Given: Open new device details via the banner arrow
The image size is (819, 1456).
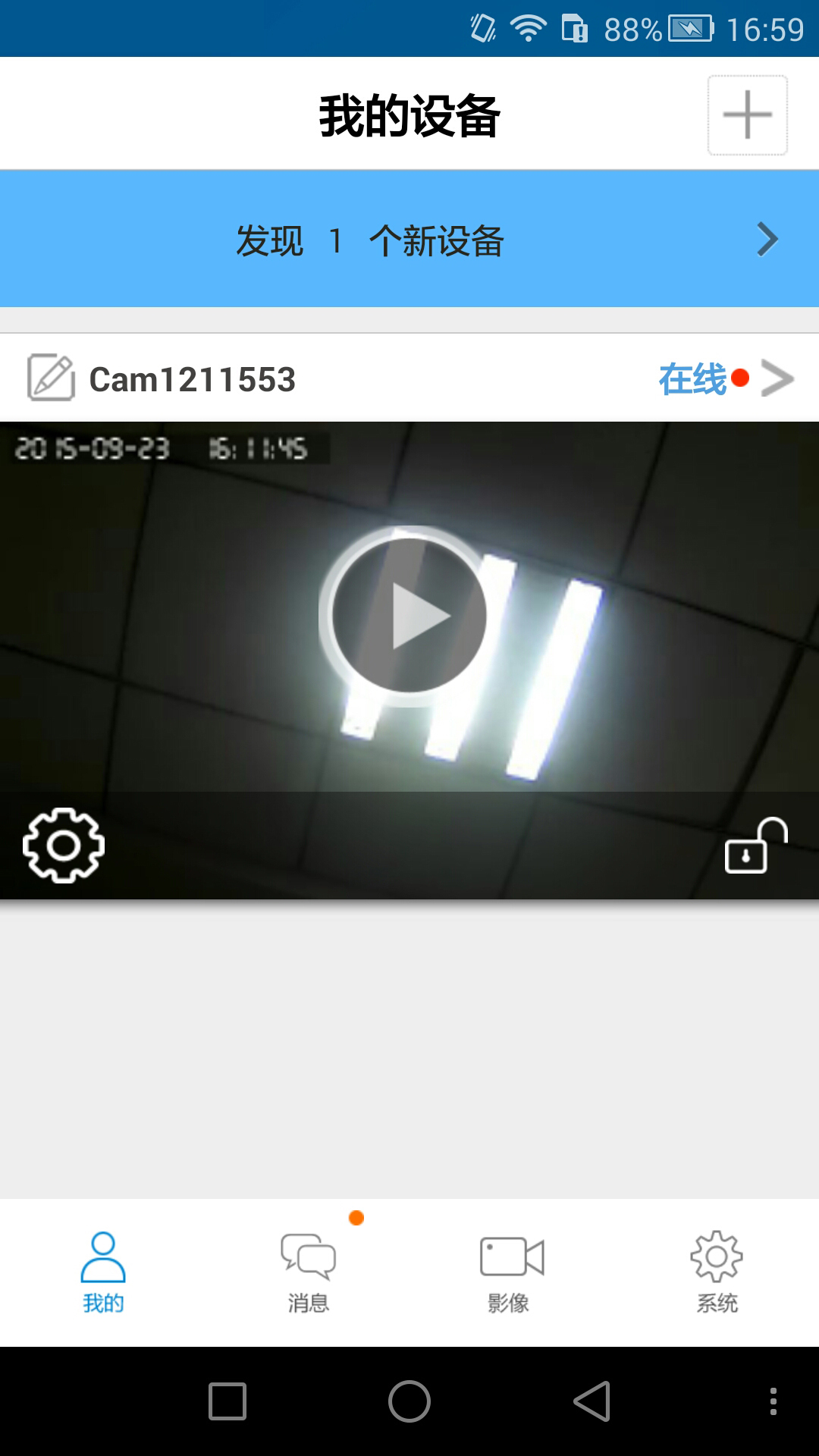Looking at the screenshot, I should pos(767,238).
